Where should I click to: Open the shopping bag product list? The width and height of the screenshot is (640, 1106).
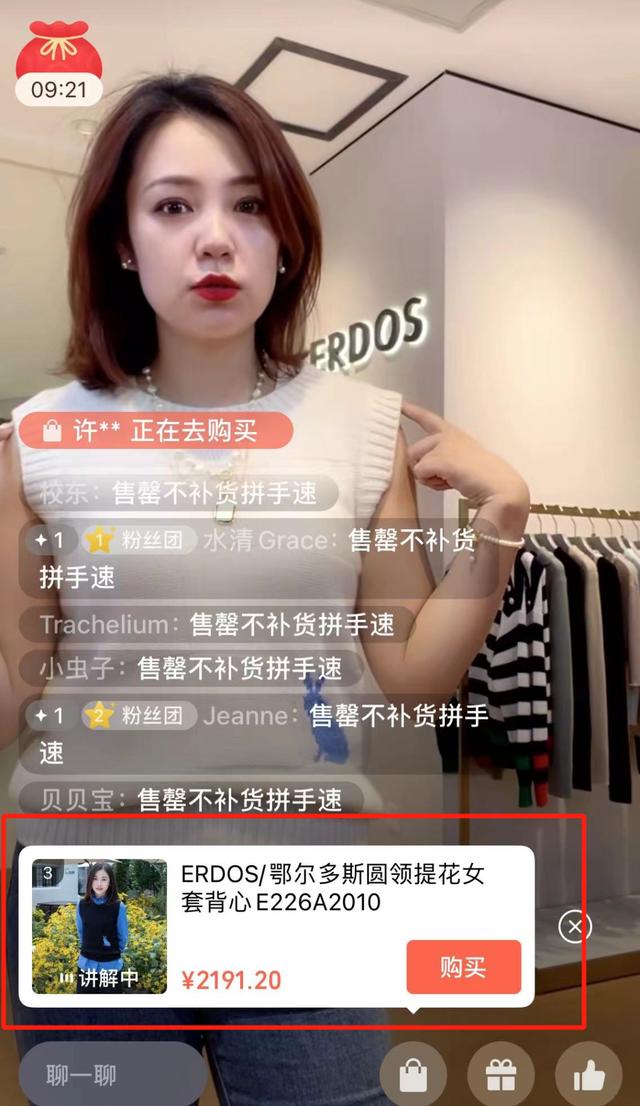pos(413,1075)
